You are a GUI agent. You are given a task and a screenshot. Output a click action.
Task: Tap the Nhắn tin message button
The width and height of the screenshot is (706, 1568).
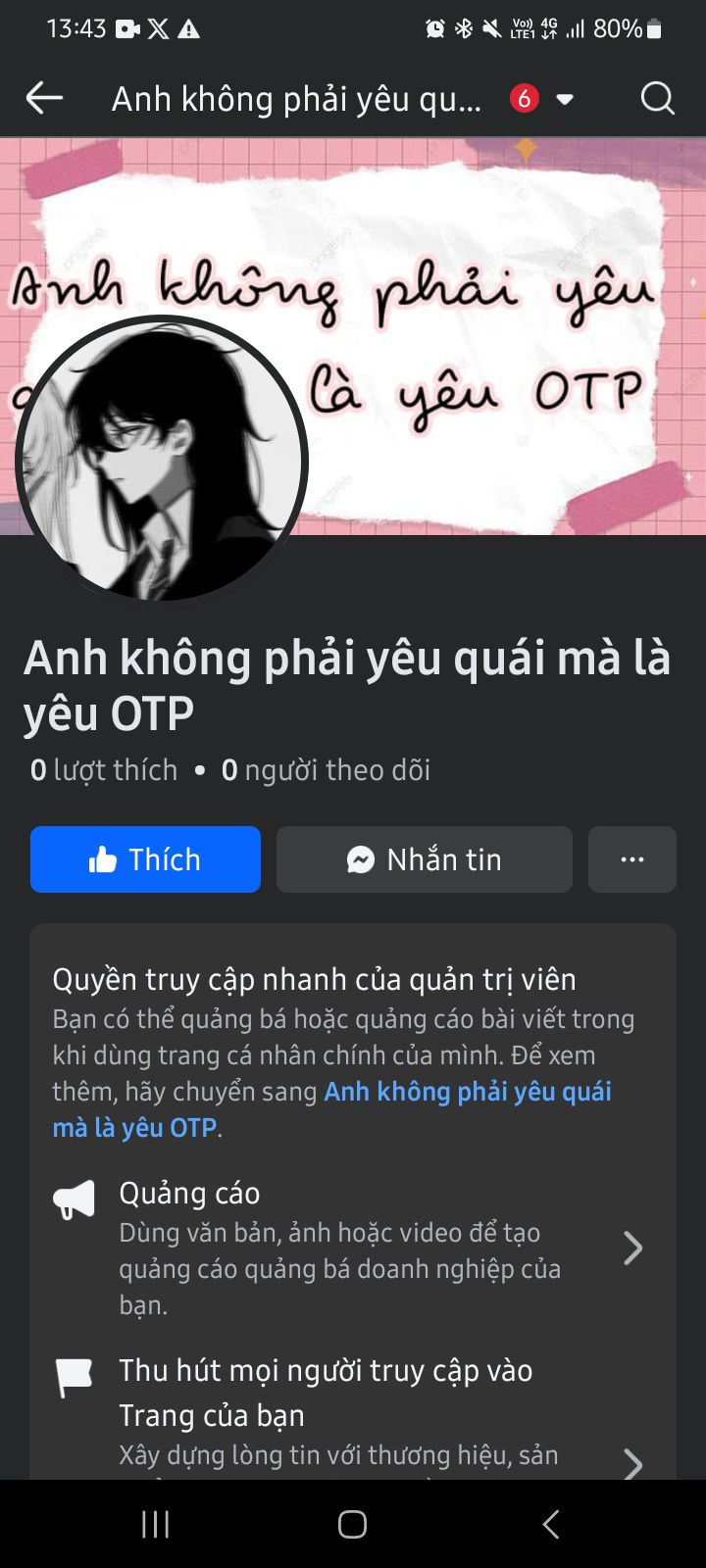pos(424,859)
